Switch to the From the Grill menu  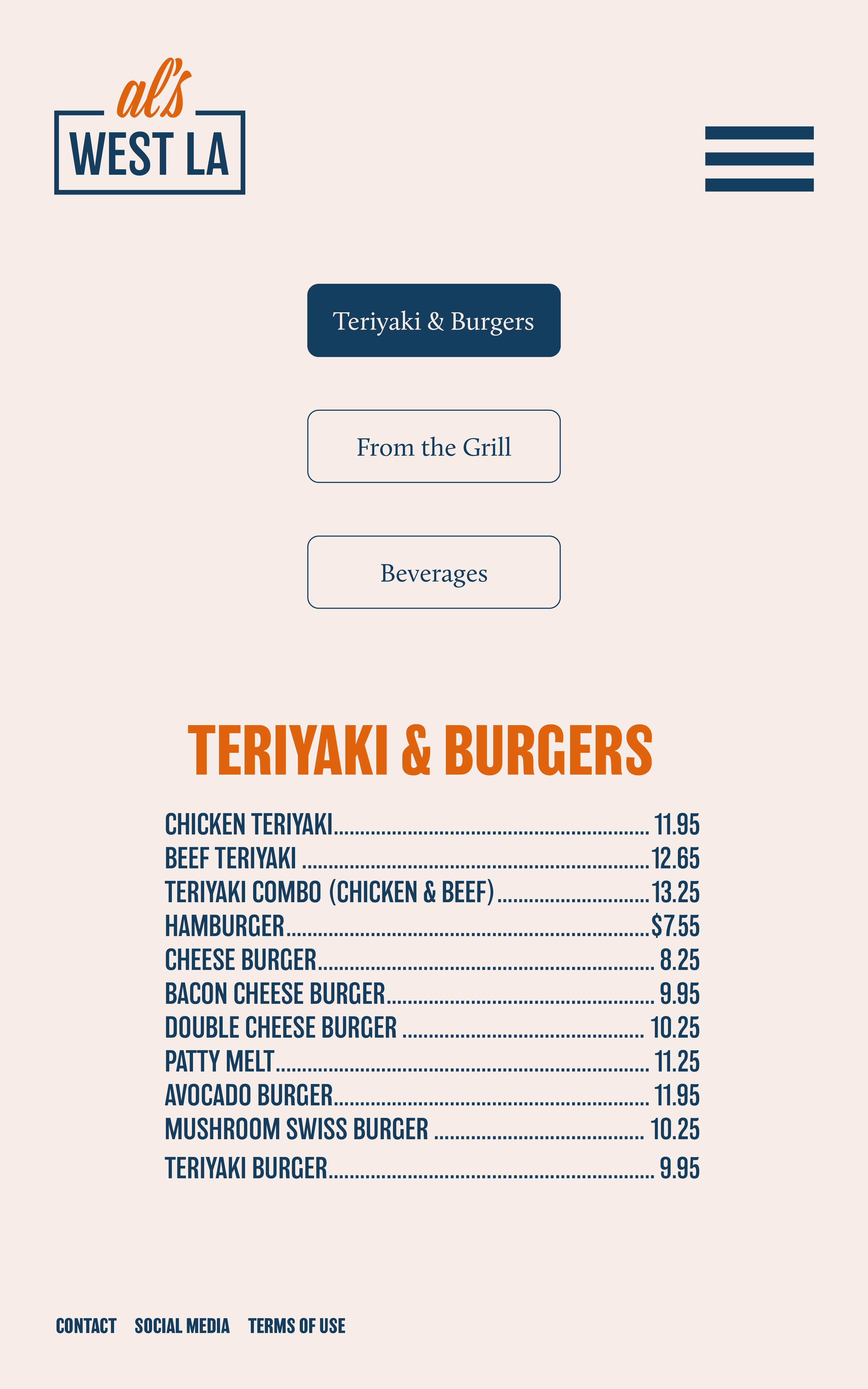click(x=433, y=446)
